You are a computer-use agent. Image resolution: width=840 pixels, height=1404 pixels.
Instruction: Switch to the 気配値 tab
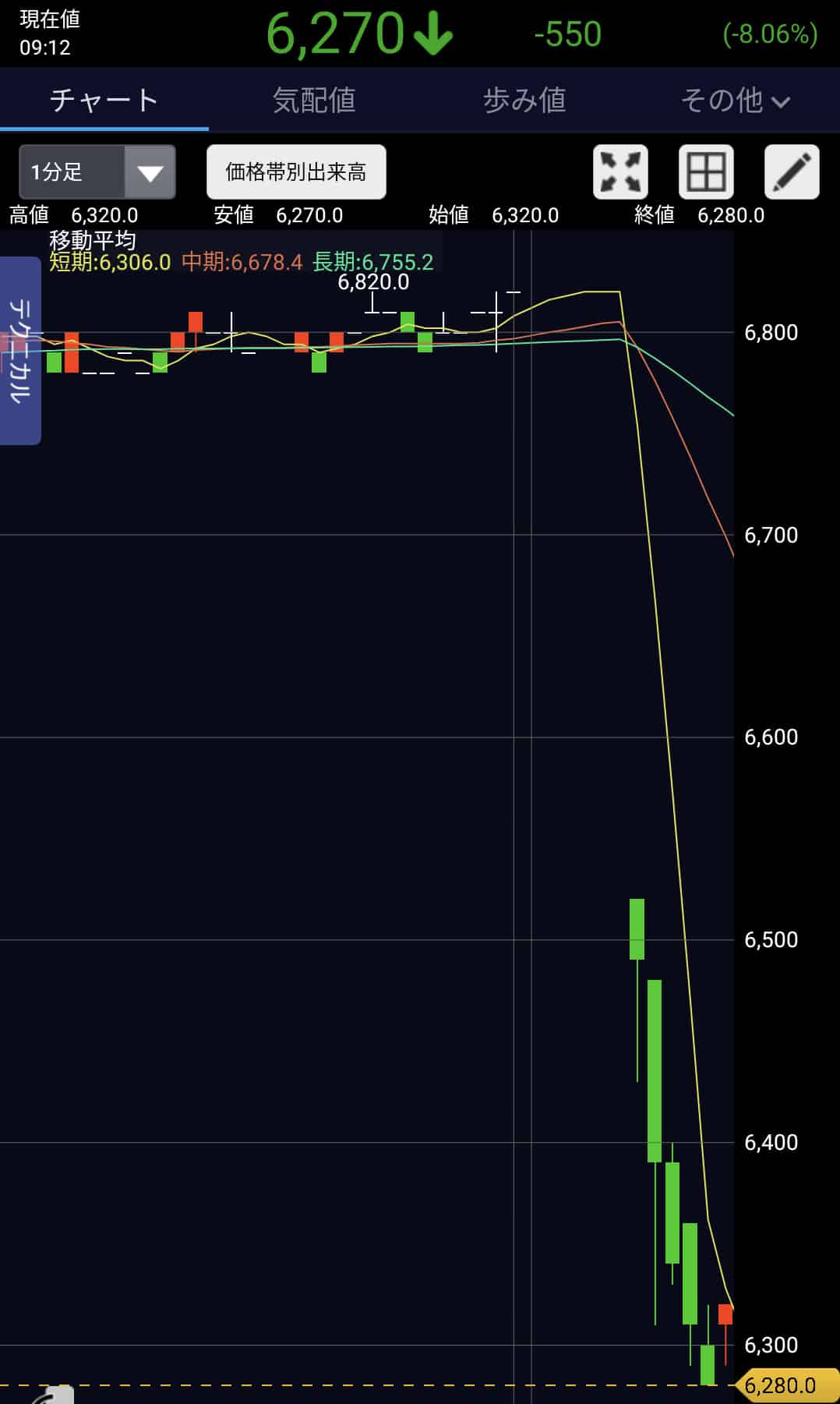314,100
